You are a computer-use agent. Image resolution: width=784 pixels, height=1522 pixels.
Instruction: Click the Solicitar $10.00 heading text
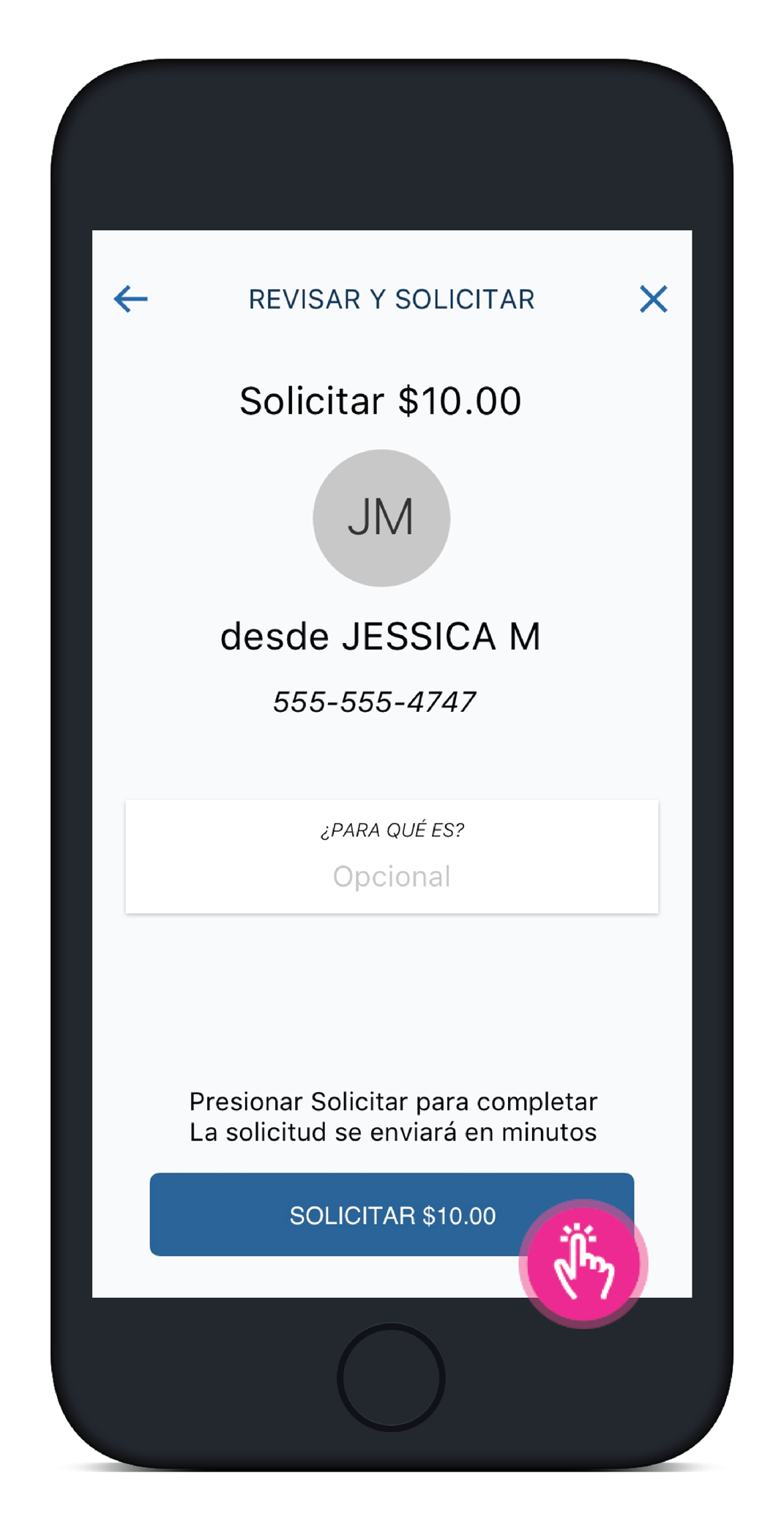pos(381,400)
